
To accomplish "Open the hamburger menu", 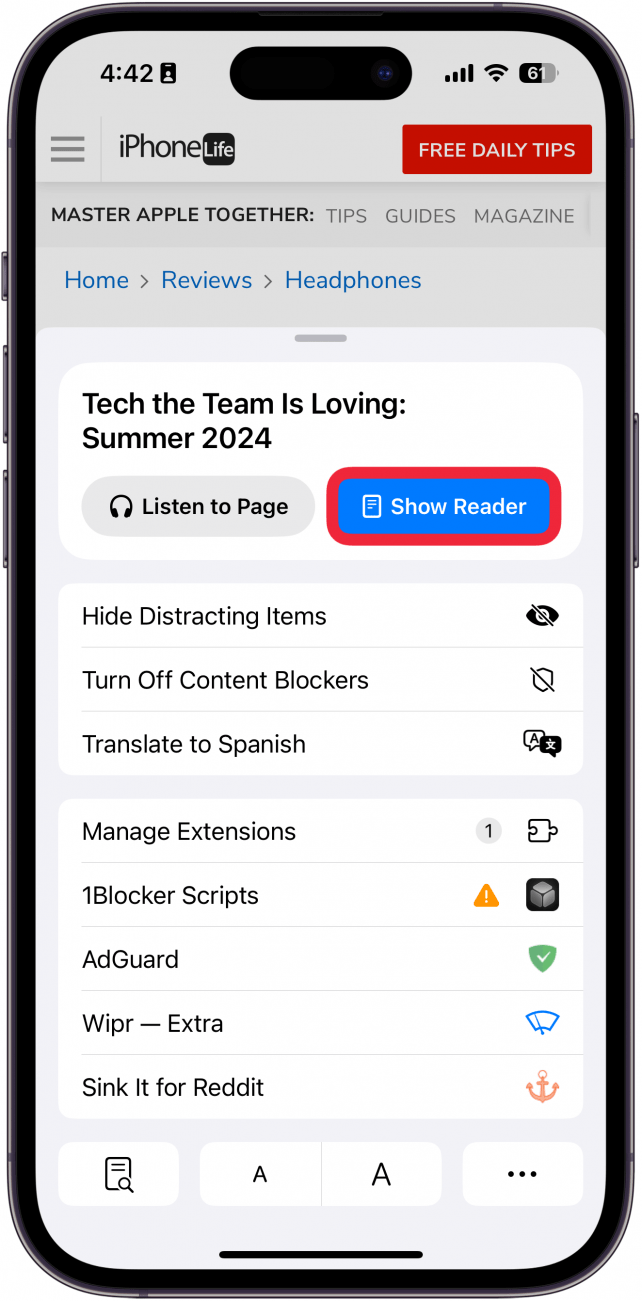I will point(68,150).
